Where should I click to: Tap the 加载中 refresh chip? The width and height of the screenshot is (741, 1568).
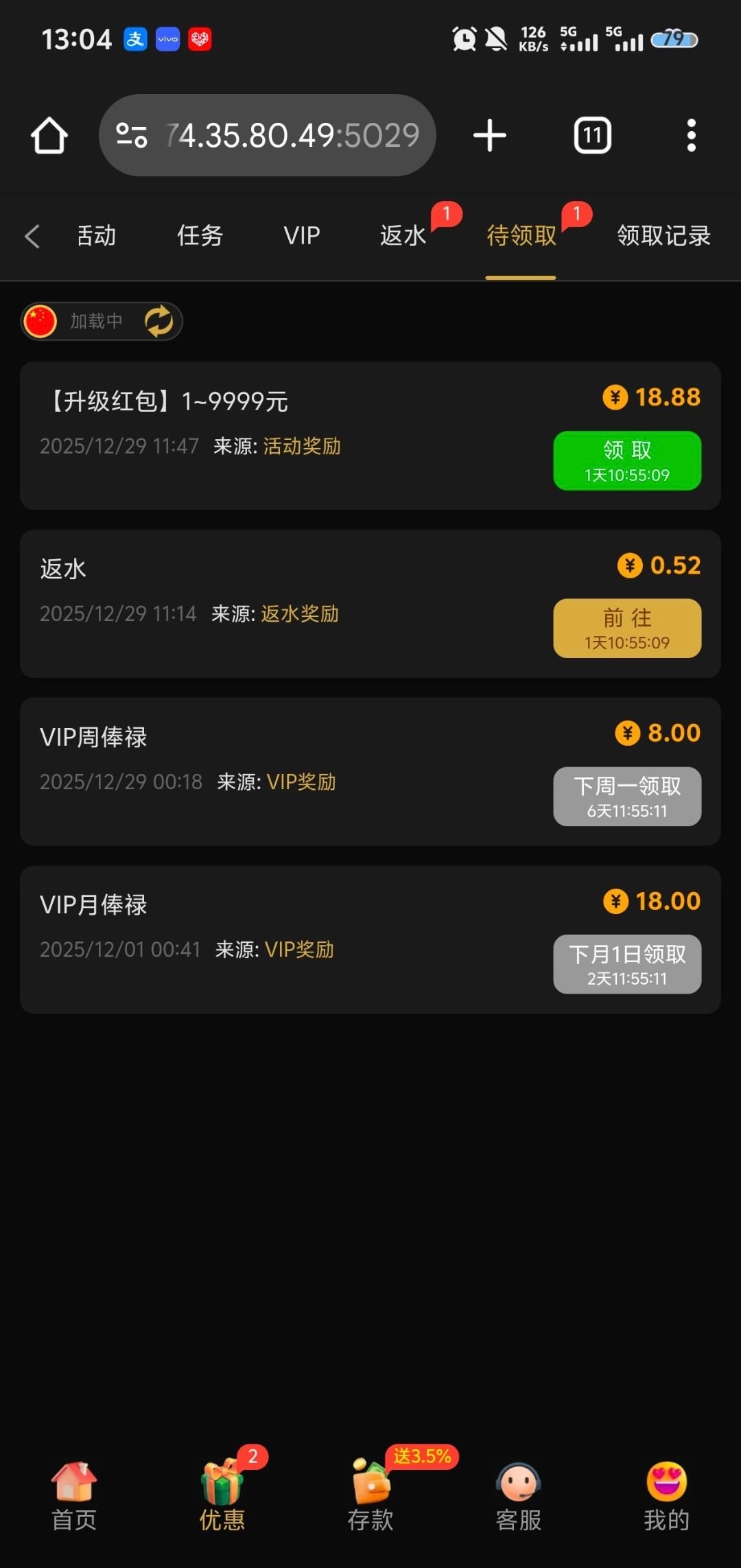pos(102,321)
